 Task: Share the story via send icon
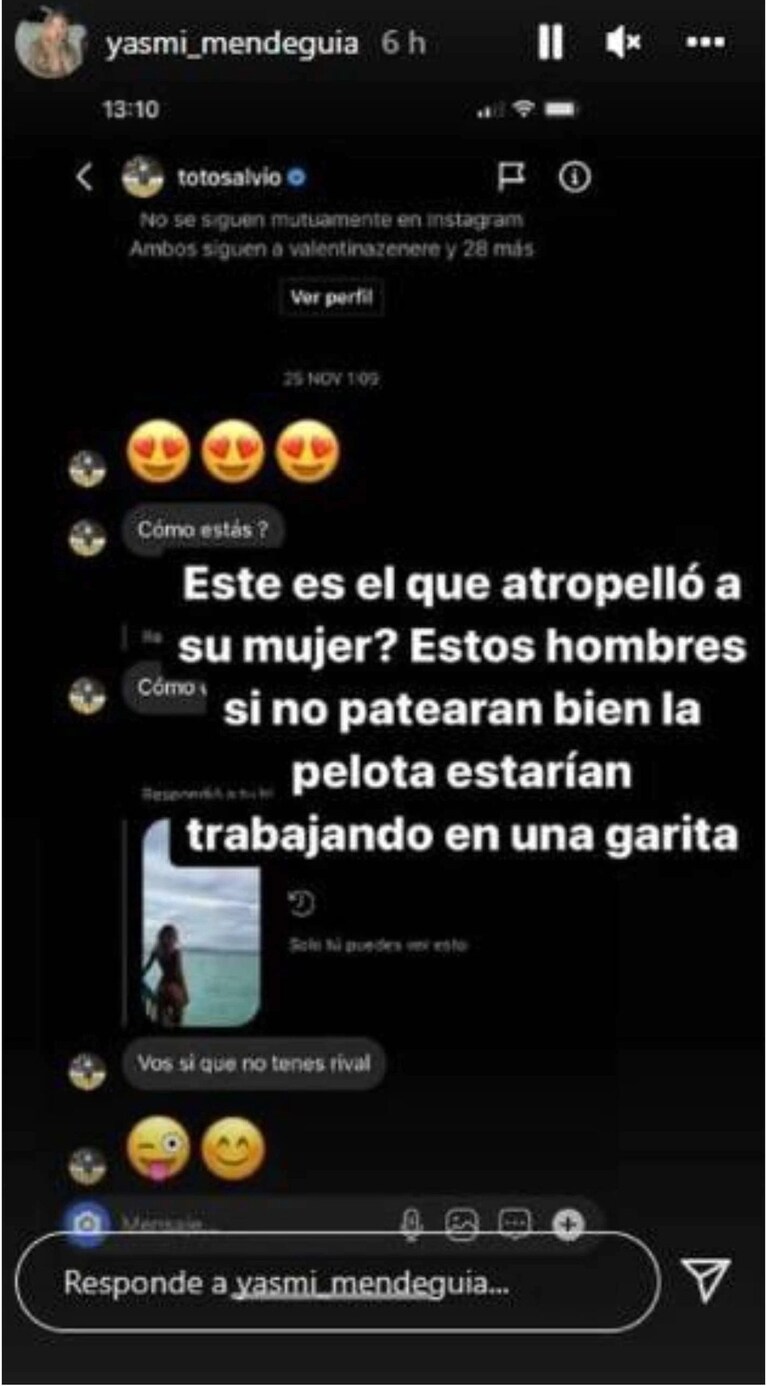[706, 1279]
